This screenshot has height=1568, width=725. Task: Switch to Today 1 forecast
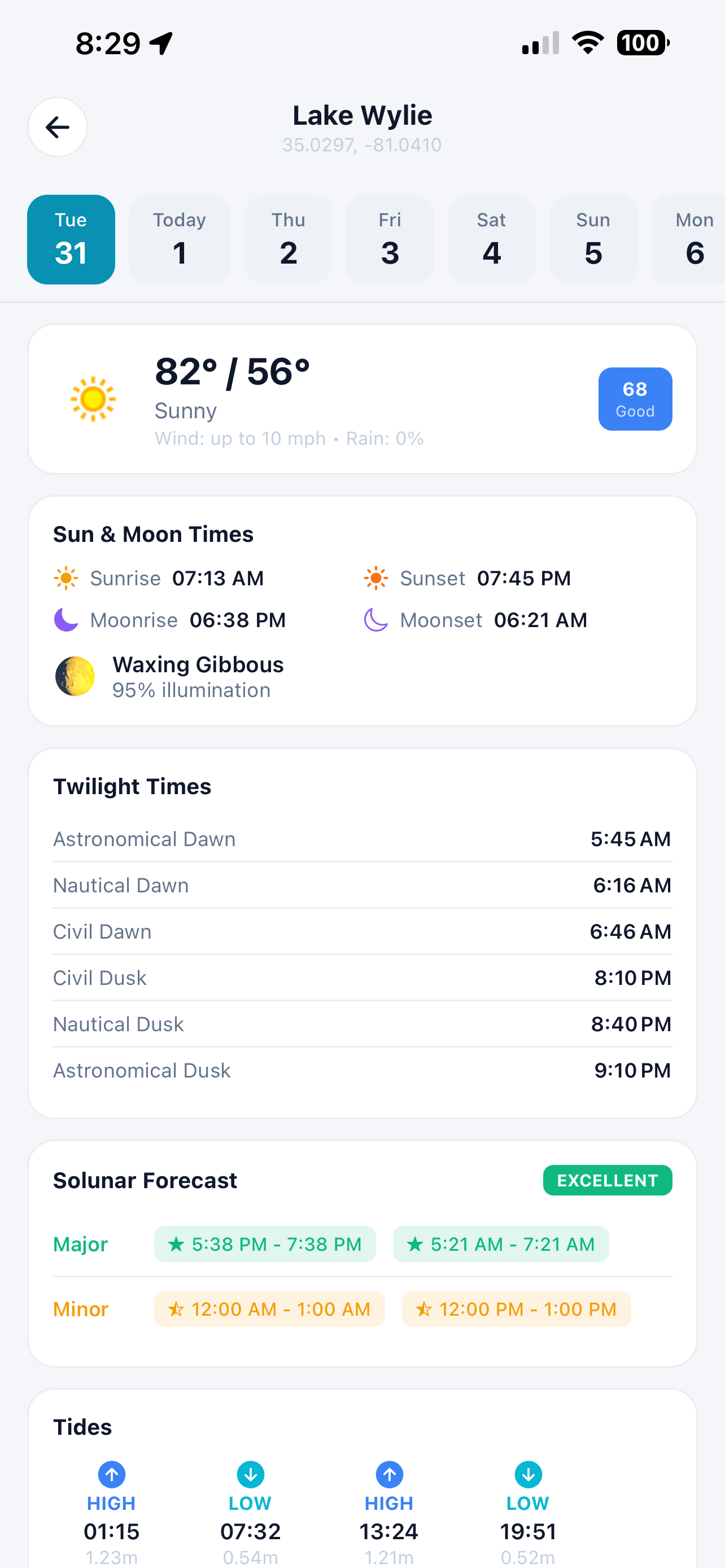(180, 239)
